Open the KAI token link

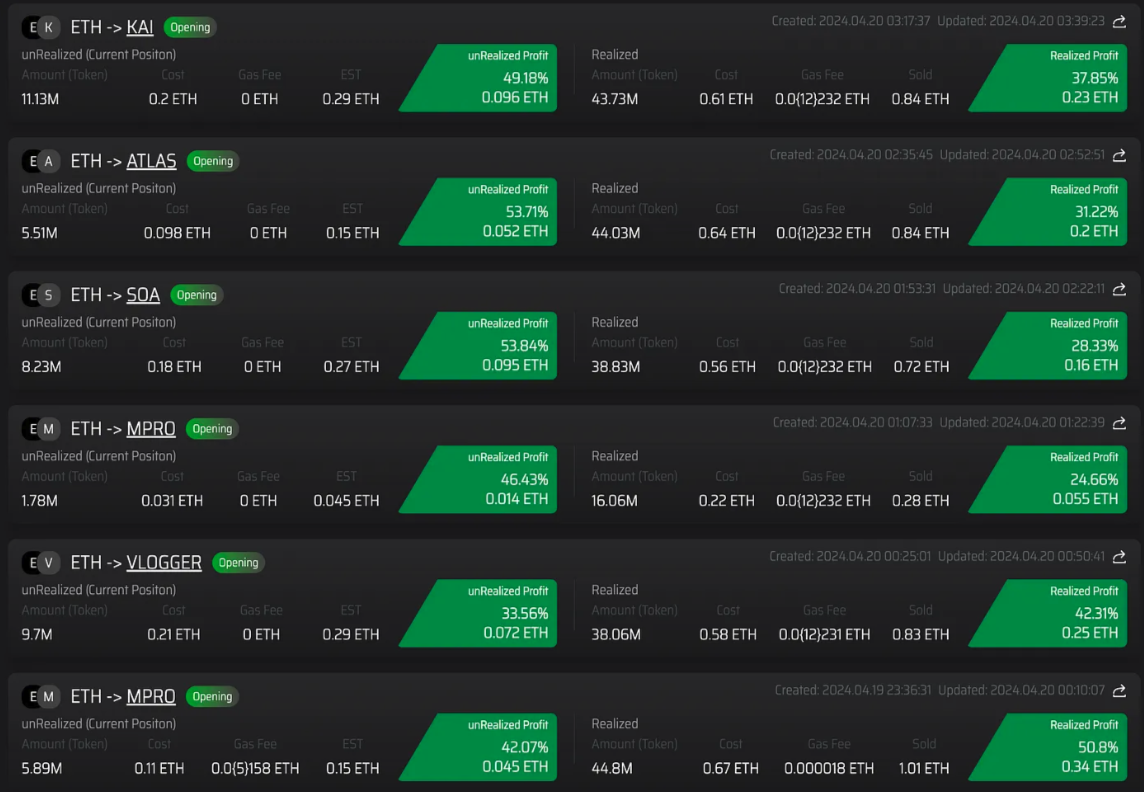[140, 27]
